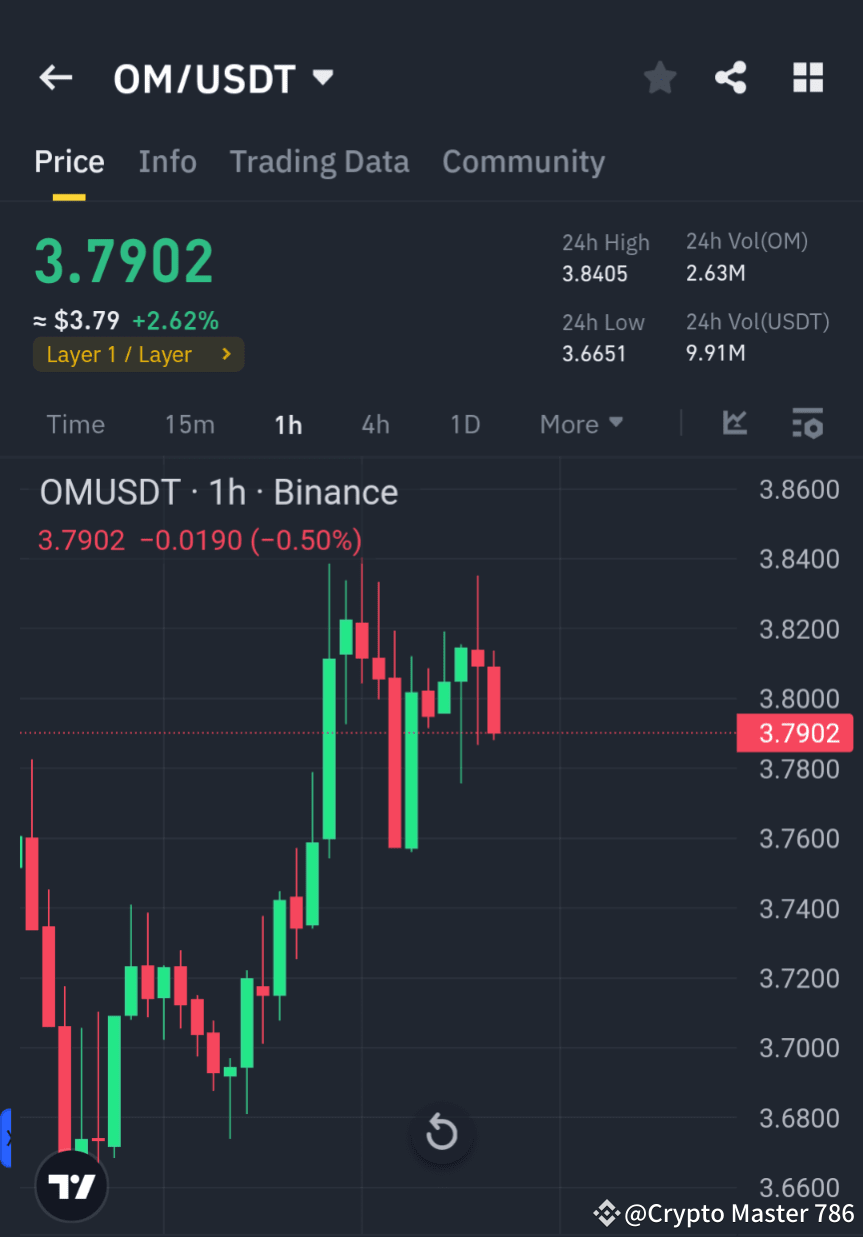Switch to 1D timeframe view
This screenshot has width=863, height=1237.
point(464,424)
